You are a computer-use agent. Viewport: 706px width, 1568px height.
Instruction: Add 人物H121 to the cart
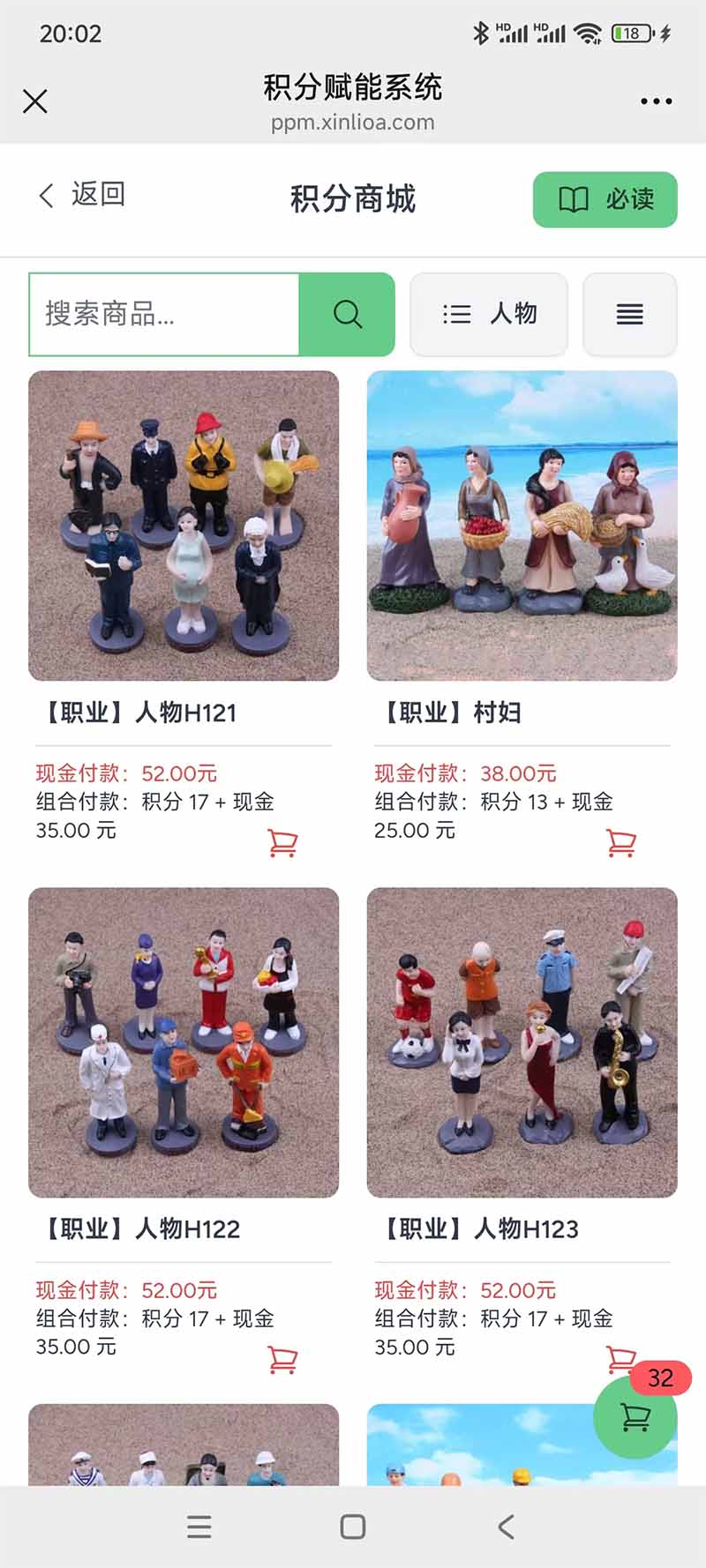tap(282, 843)
